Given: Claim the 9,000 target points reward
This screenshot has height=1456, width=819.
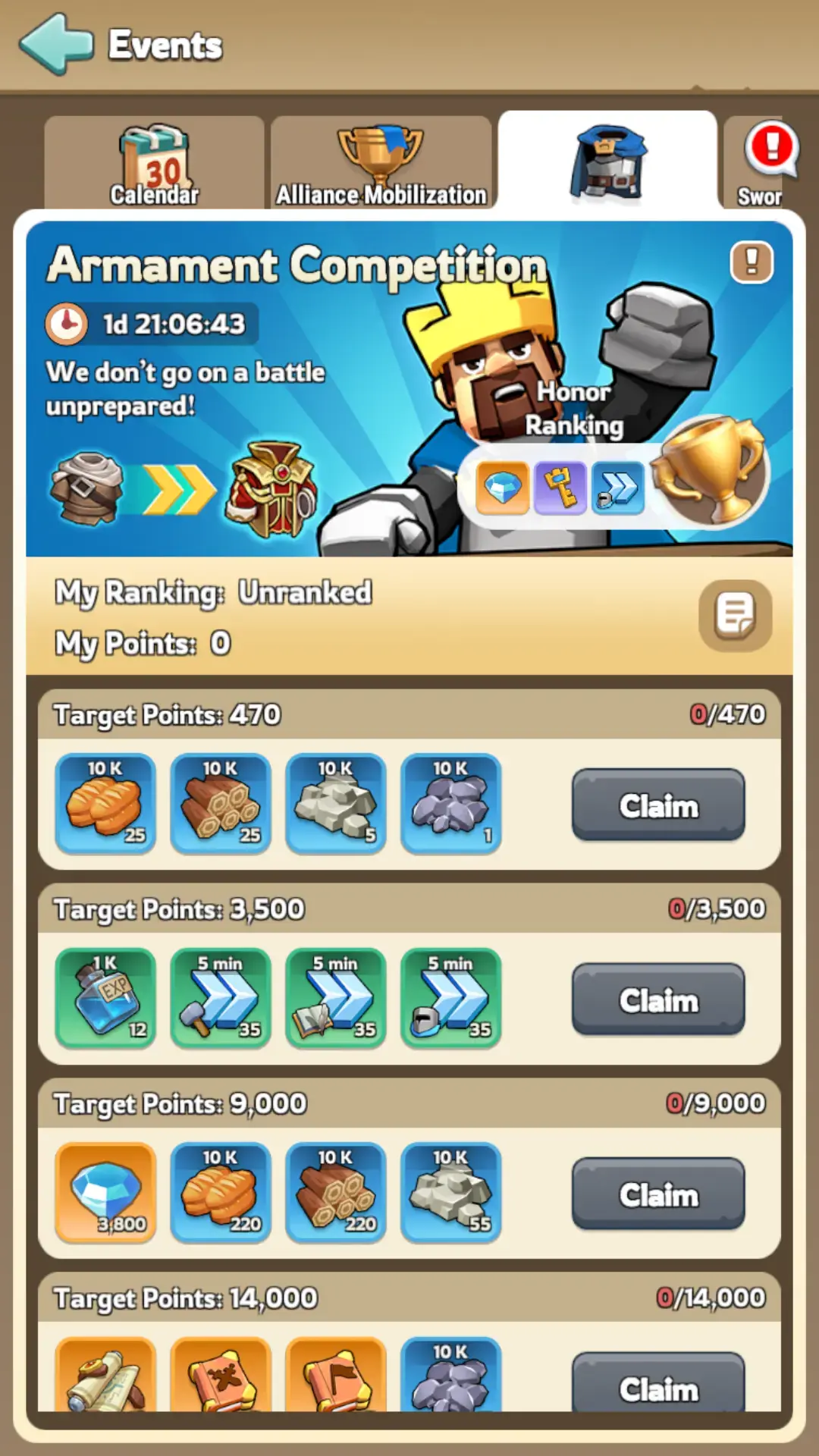Looking at the screenshot, I should pos(658,1194).
